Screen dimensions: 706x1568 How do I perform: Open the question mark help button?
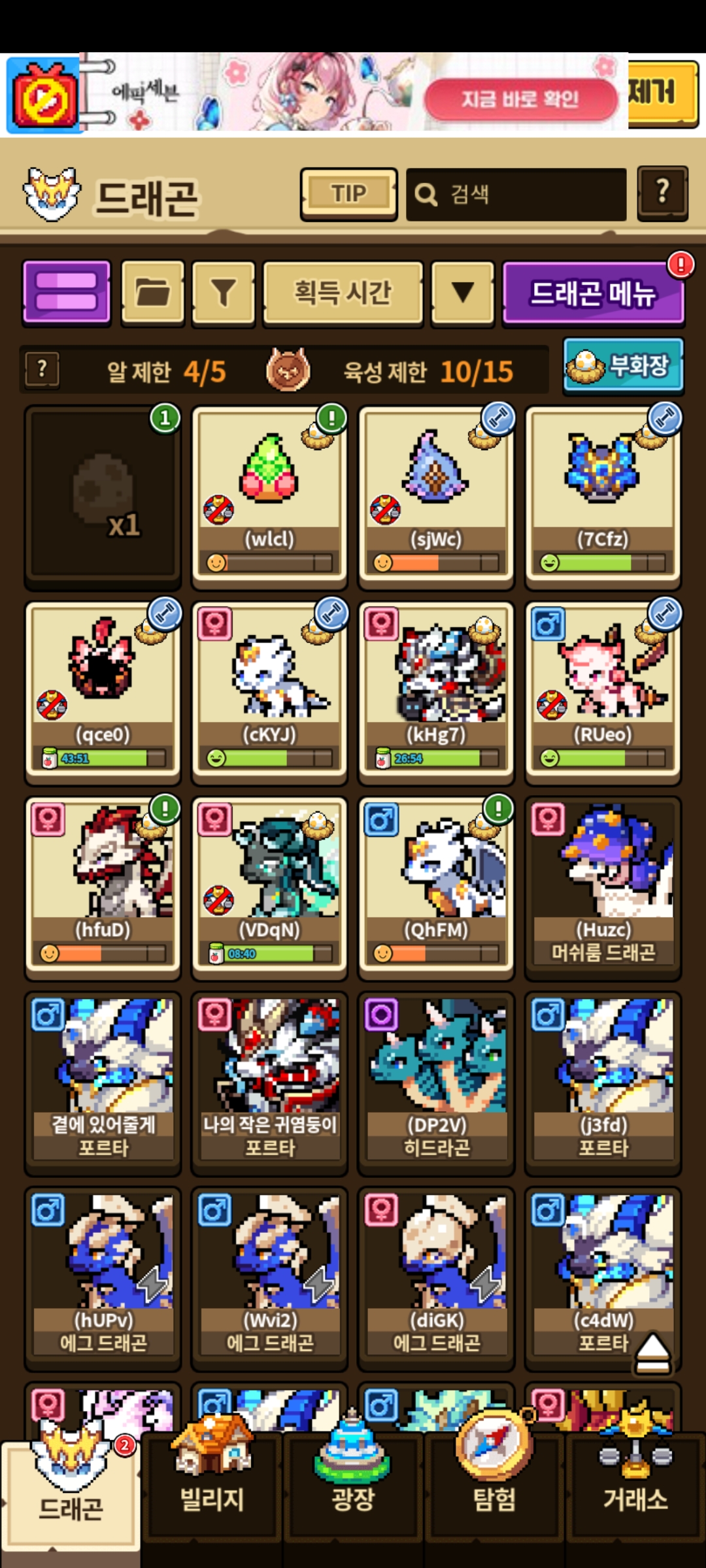pyautogui.click(x=662, y=193)
